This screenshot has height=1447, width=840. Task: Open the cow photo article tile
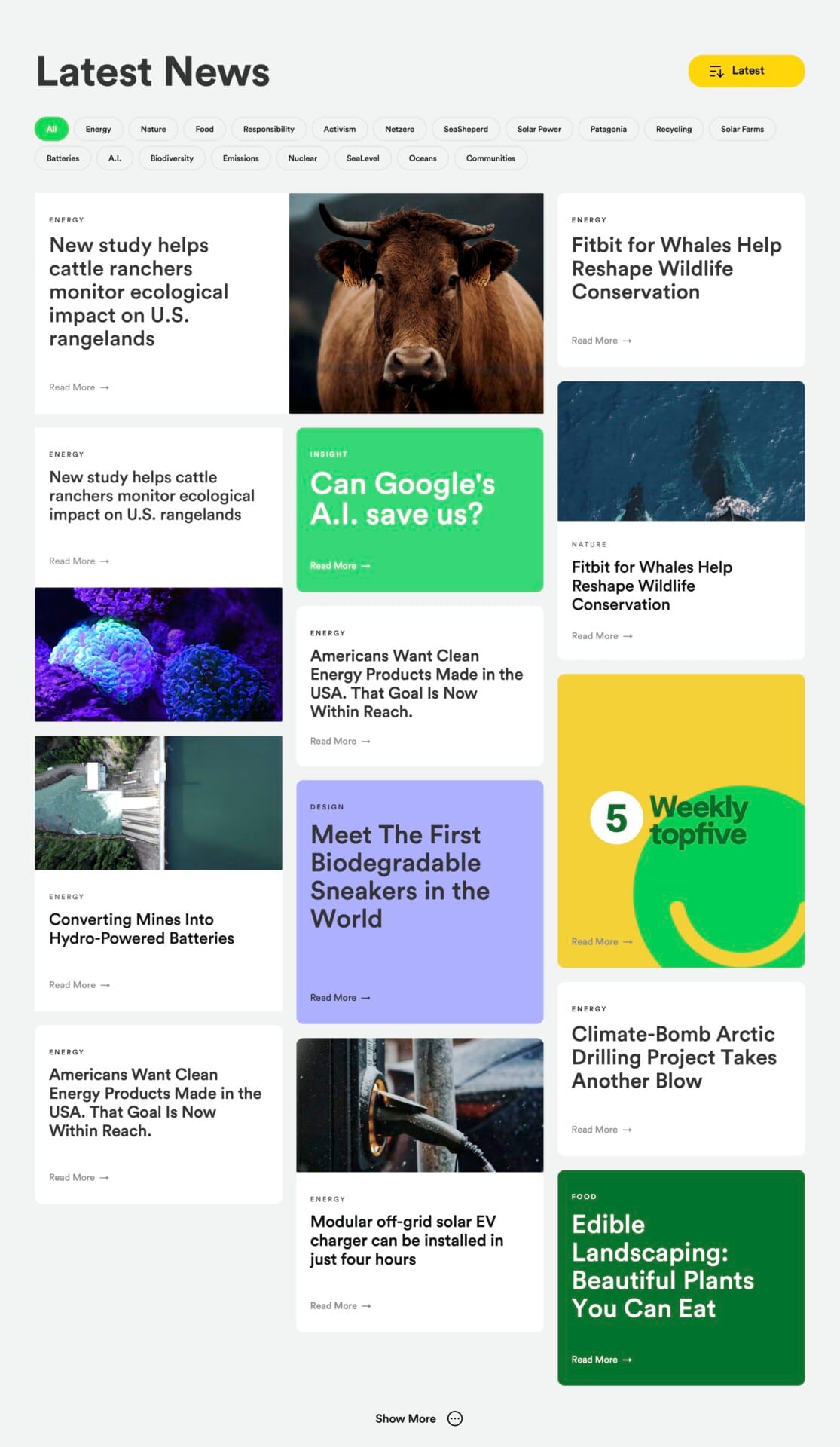(416, 303)
